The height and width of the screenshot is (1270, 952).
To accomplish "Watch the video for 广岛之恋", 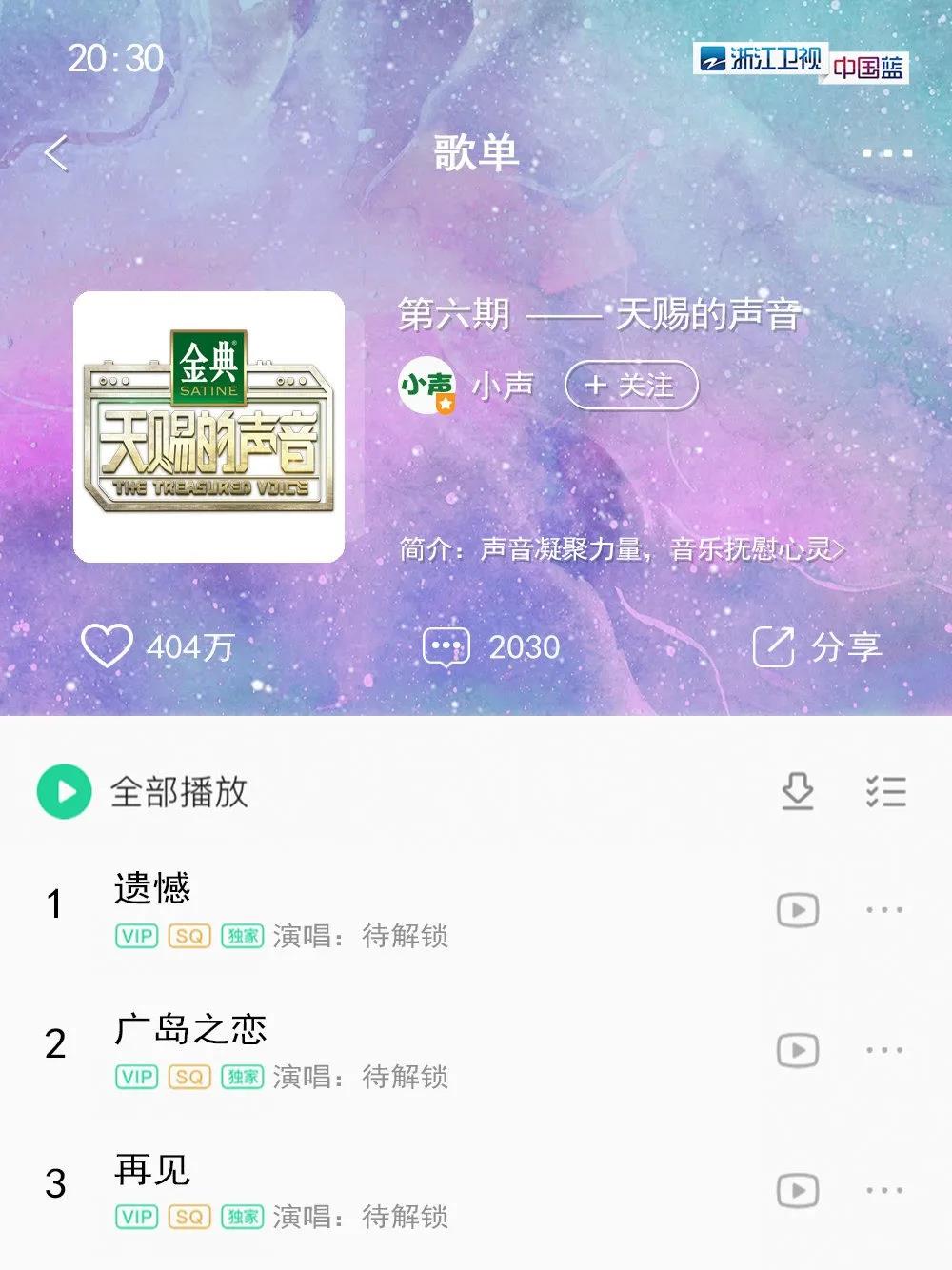I will [797, 1051].
